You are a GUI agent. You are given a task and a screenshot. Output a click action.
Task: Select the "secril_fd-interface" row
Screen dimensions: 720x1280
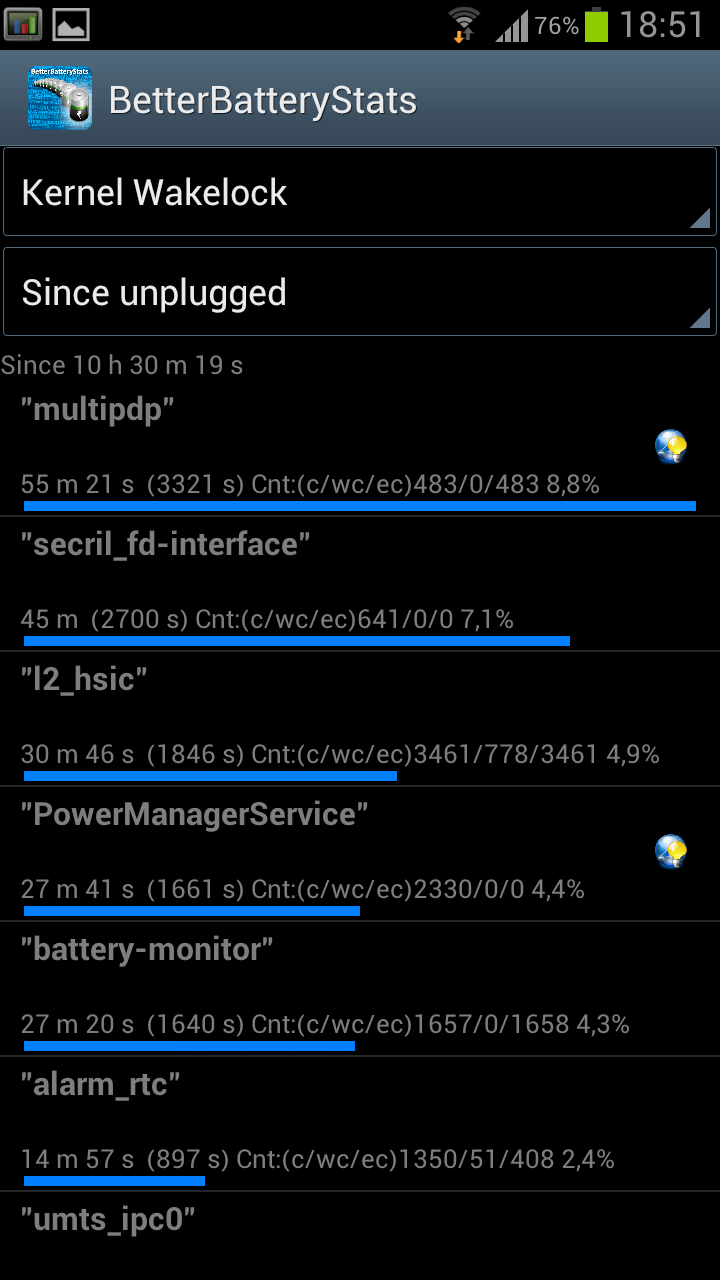(360, 584)
